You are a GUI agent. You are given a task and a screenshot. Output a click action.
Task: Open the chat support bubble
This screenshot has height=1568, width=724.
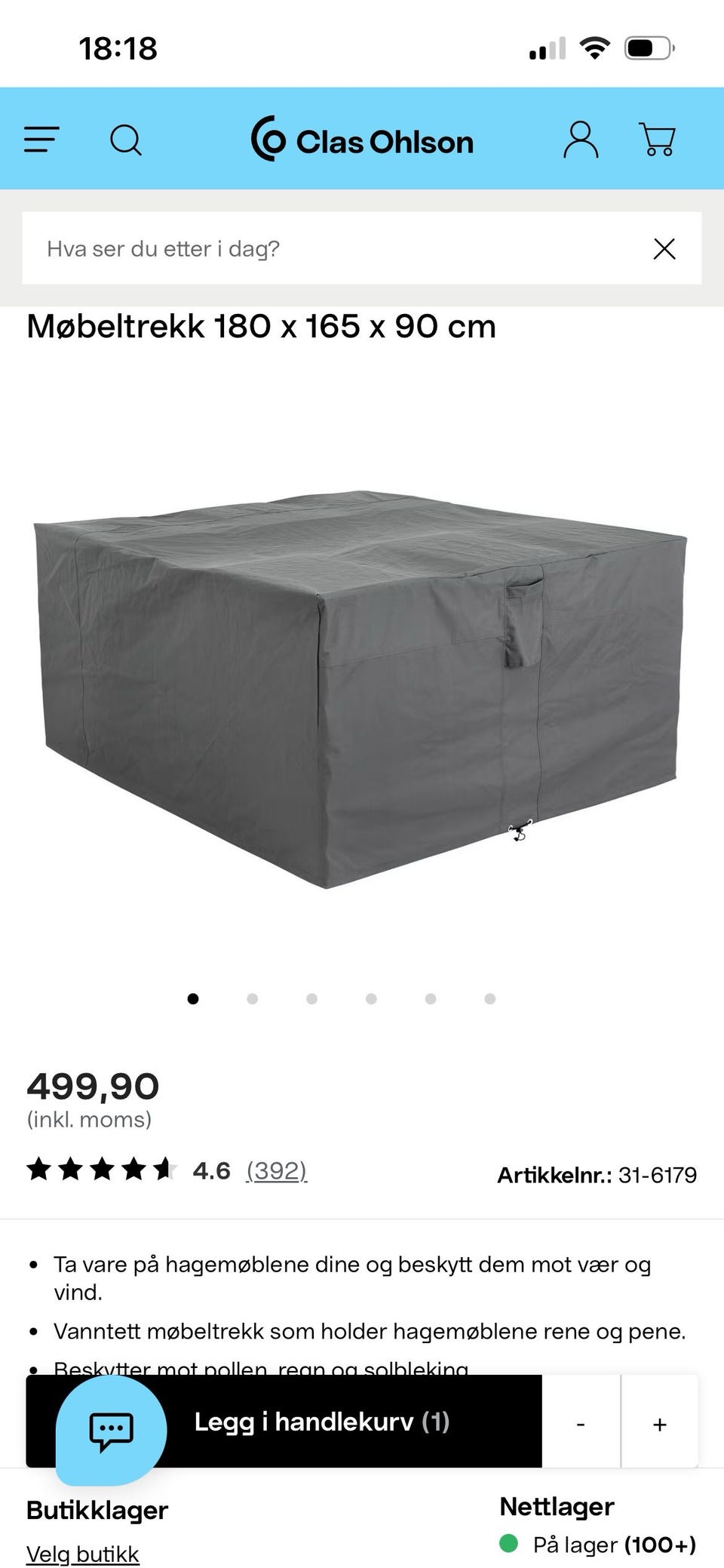coord(111,1431)
